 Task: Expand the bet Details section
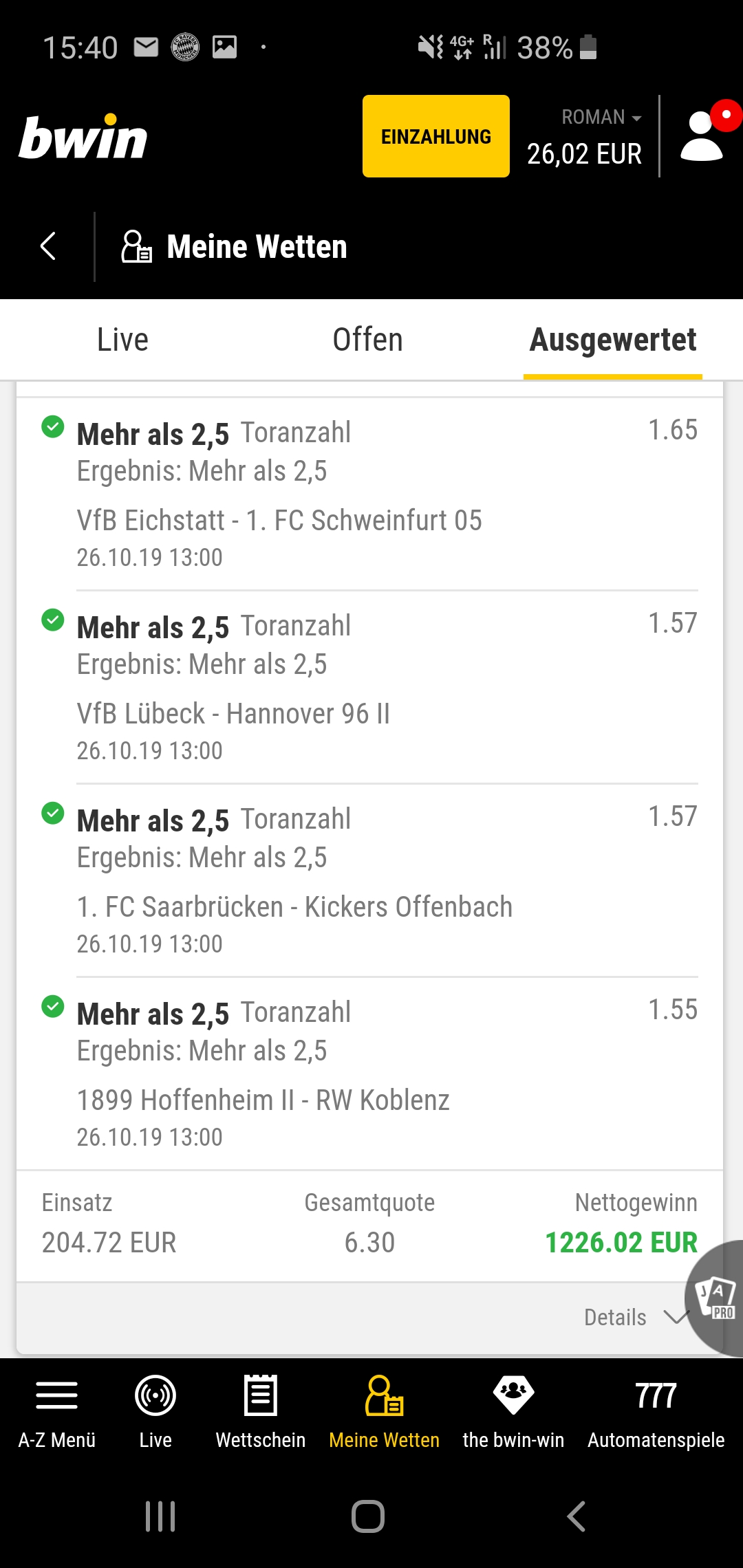pos(633,1317)
